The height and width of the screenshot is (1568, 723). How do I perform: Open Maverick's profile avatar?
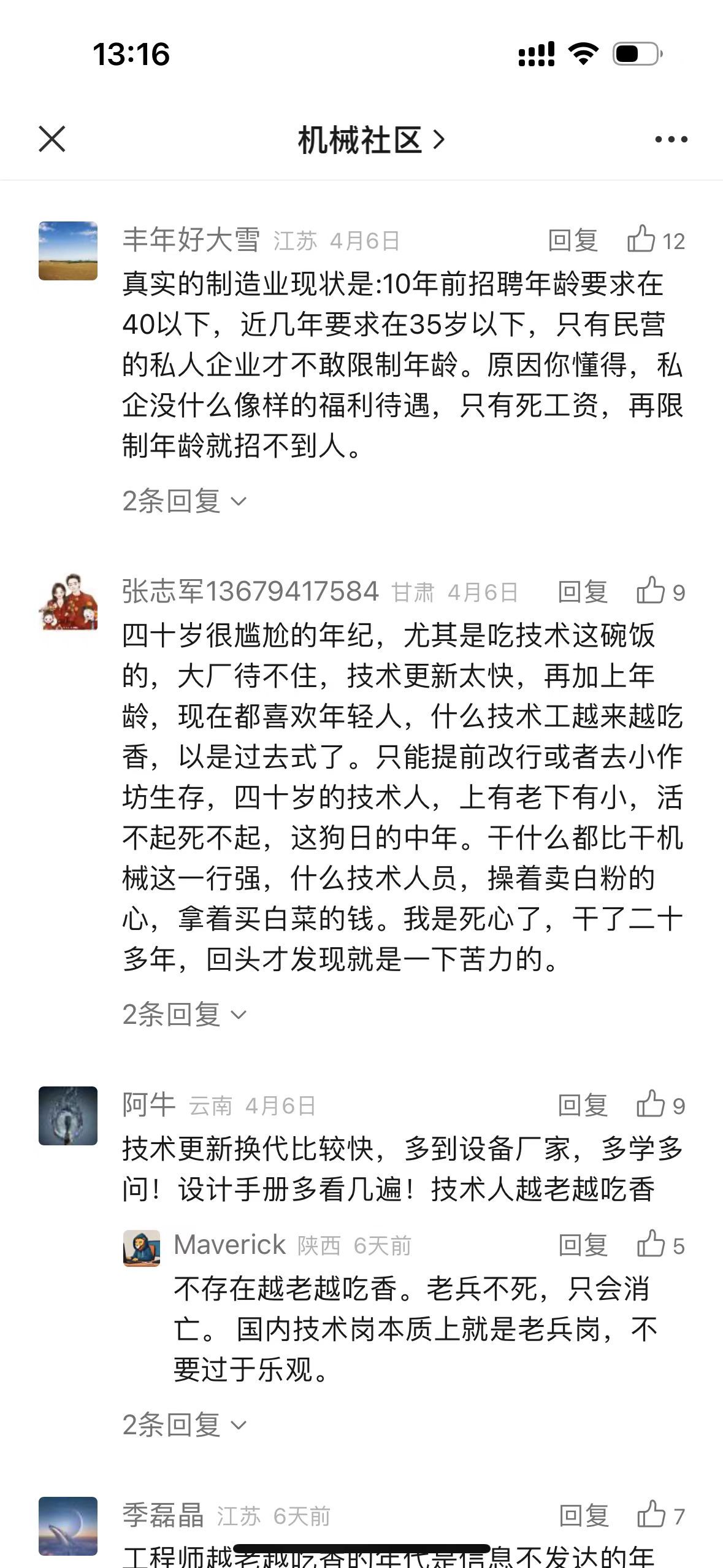(142, 1248)
